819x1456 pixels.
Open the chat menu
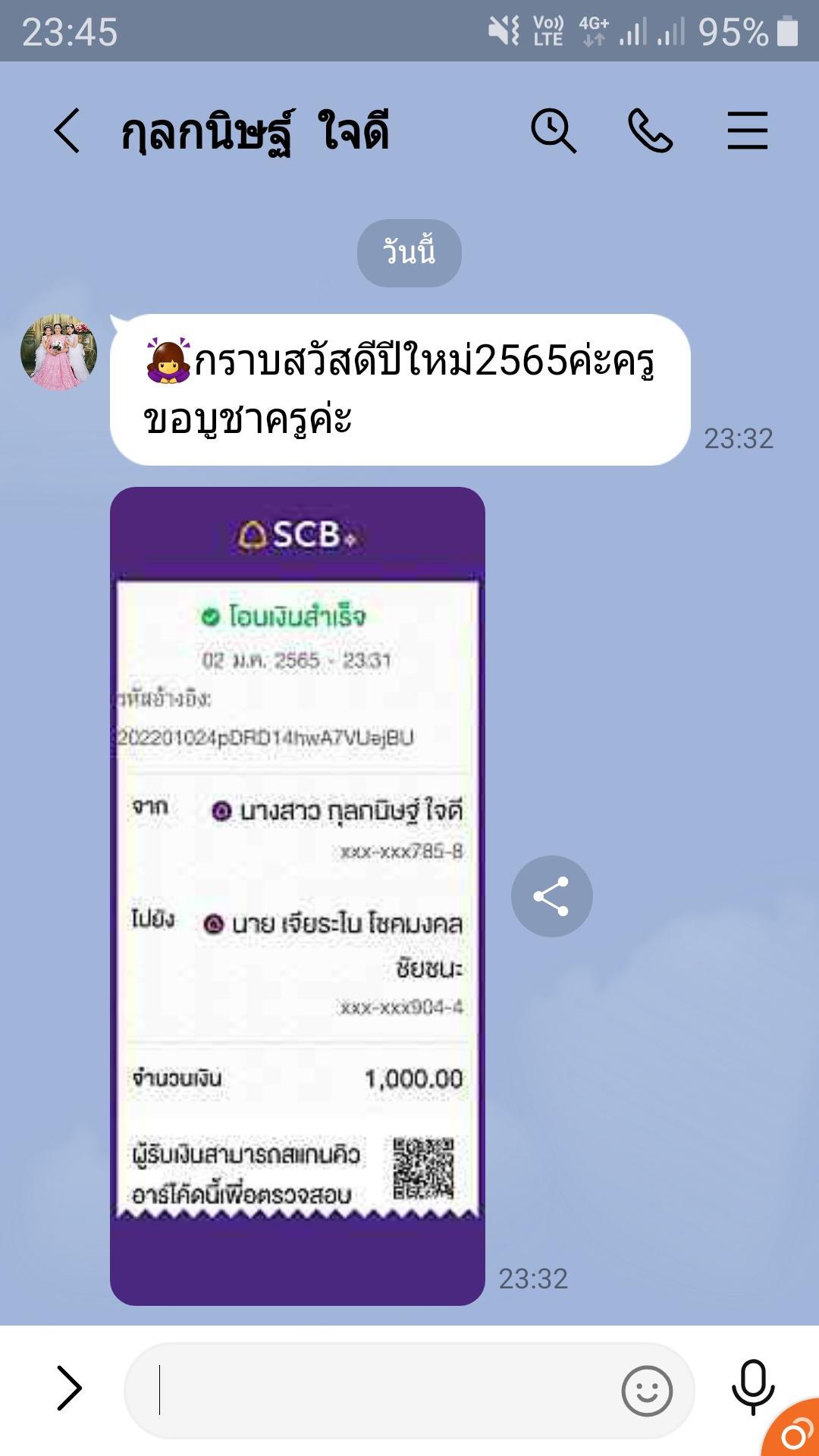coord(747,131)
